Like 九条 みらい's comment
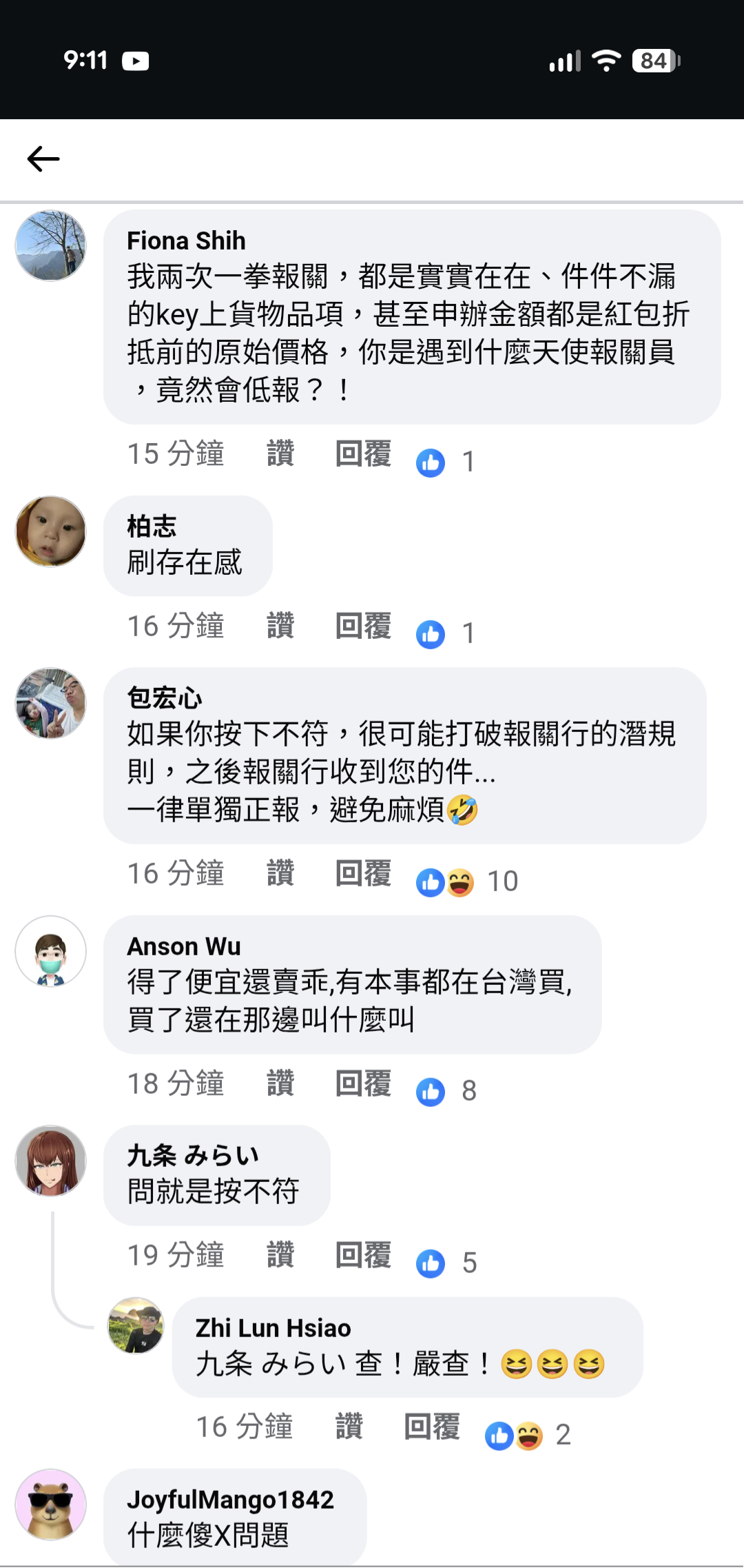This screenshot has height=1568, width=744. 280,1255
